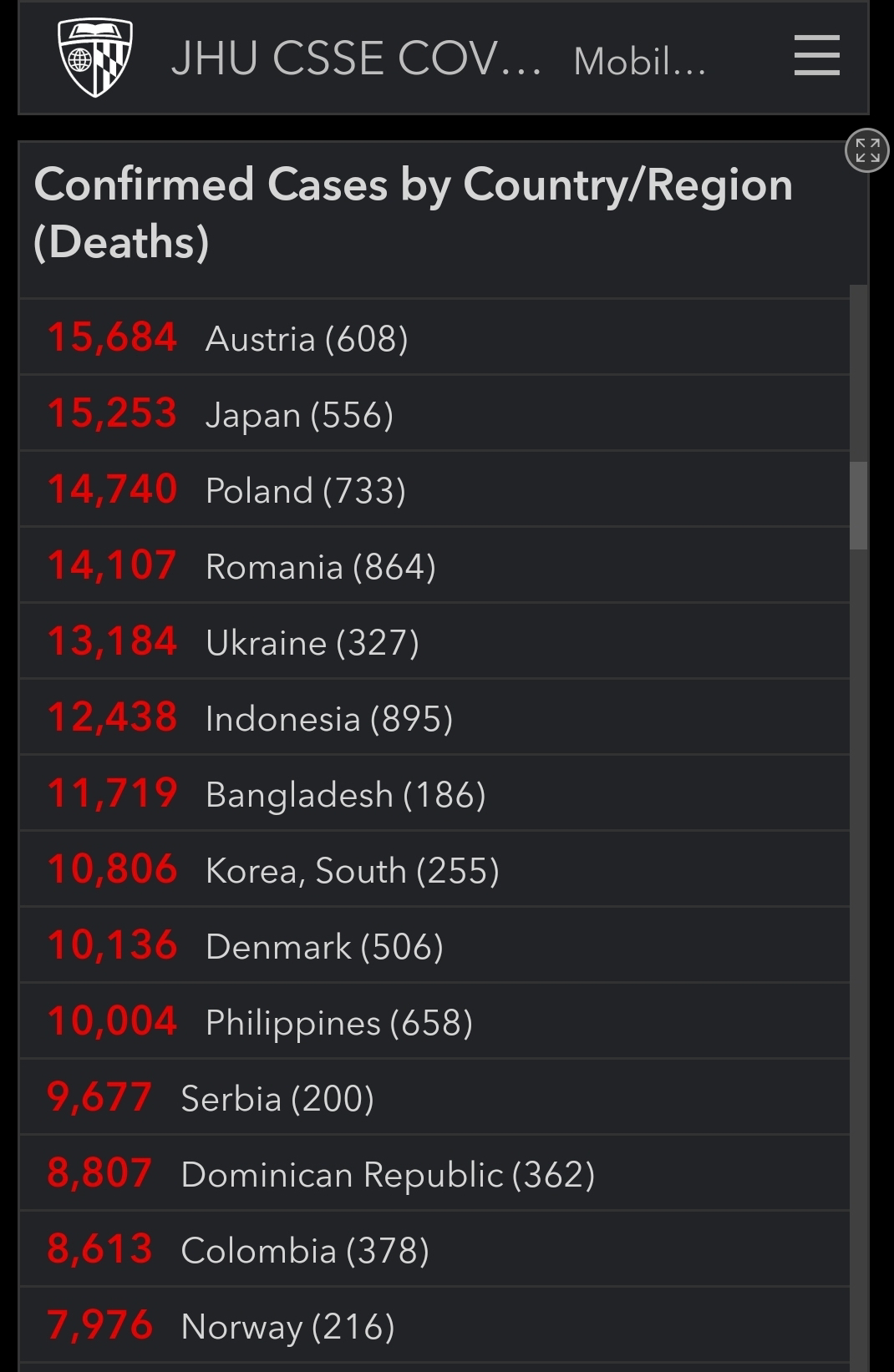Select the Denmark row
This screenshot has height=1372, width=894.
(434, 945)
